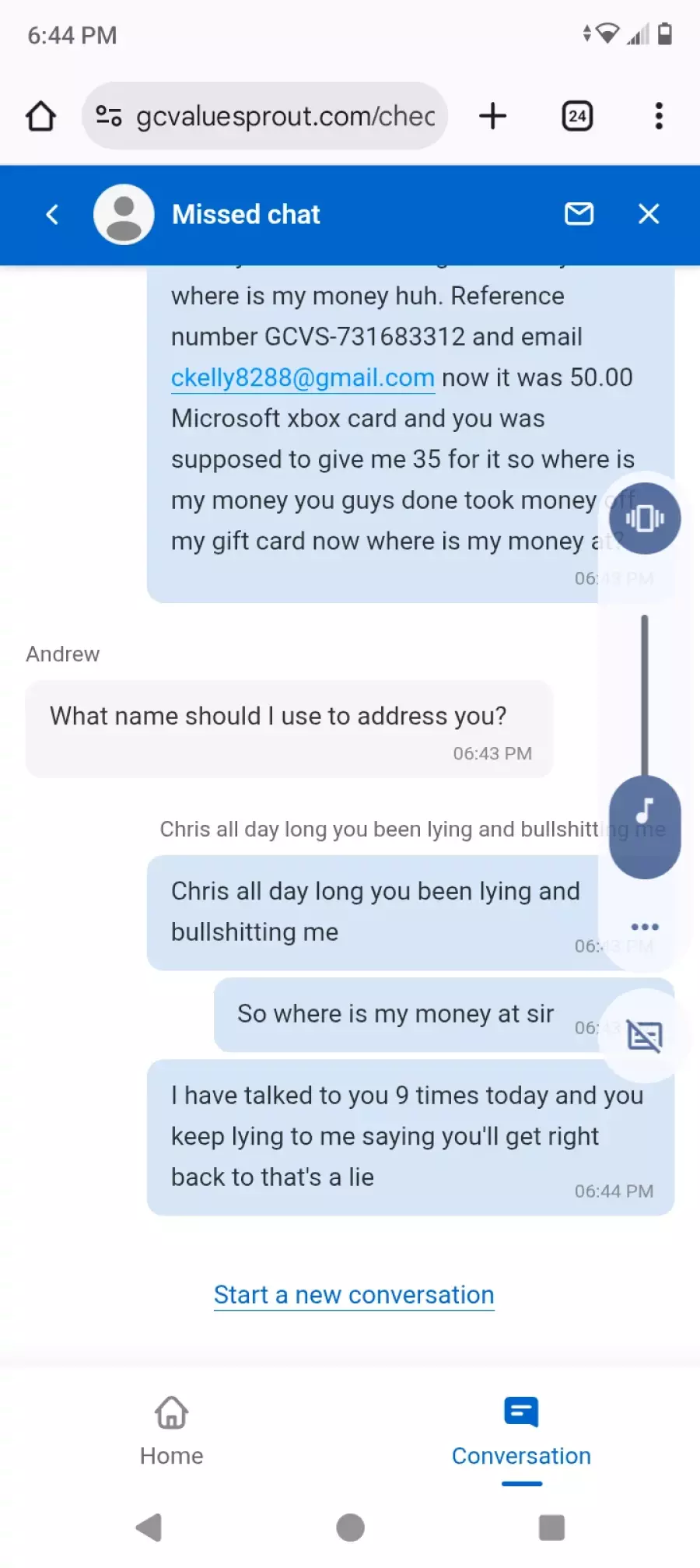Tap the envelope icon in the chat header
The height and width of the screenshot is (1568, 700).
(x=579, y=214)
